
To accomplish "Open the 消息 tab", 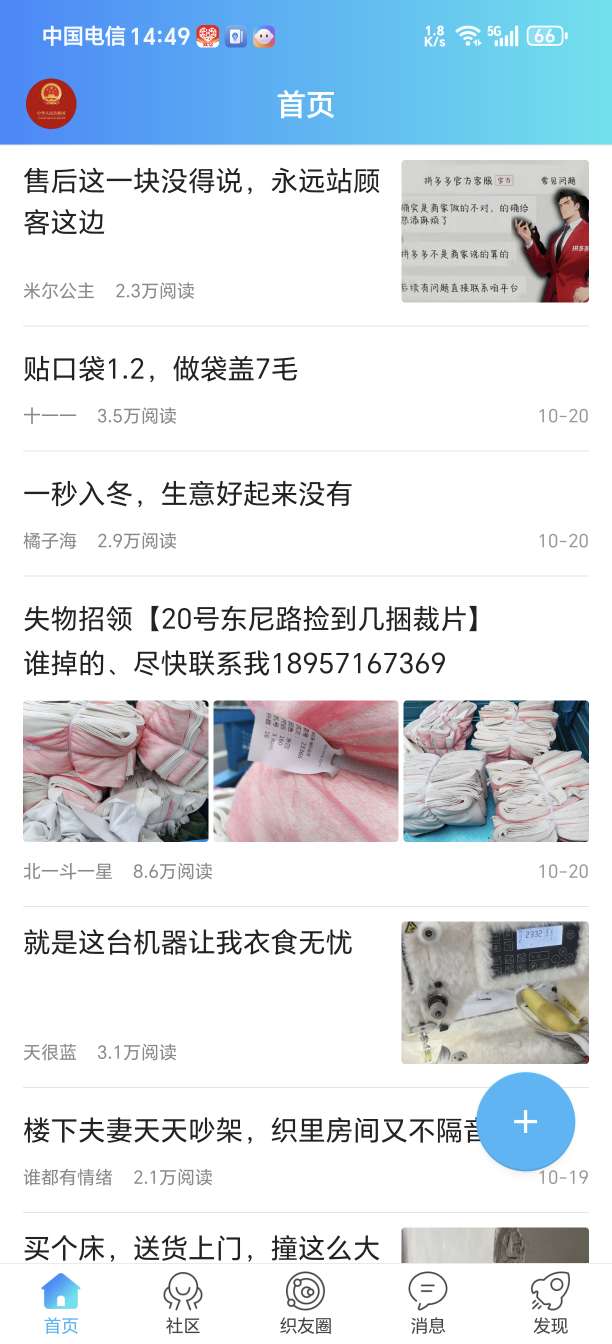I will pyautogui.click(x=428, y=1304).
